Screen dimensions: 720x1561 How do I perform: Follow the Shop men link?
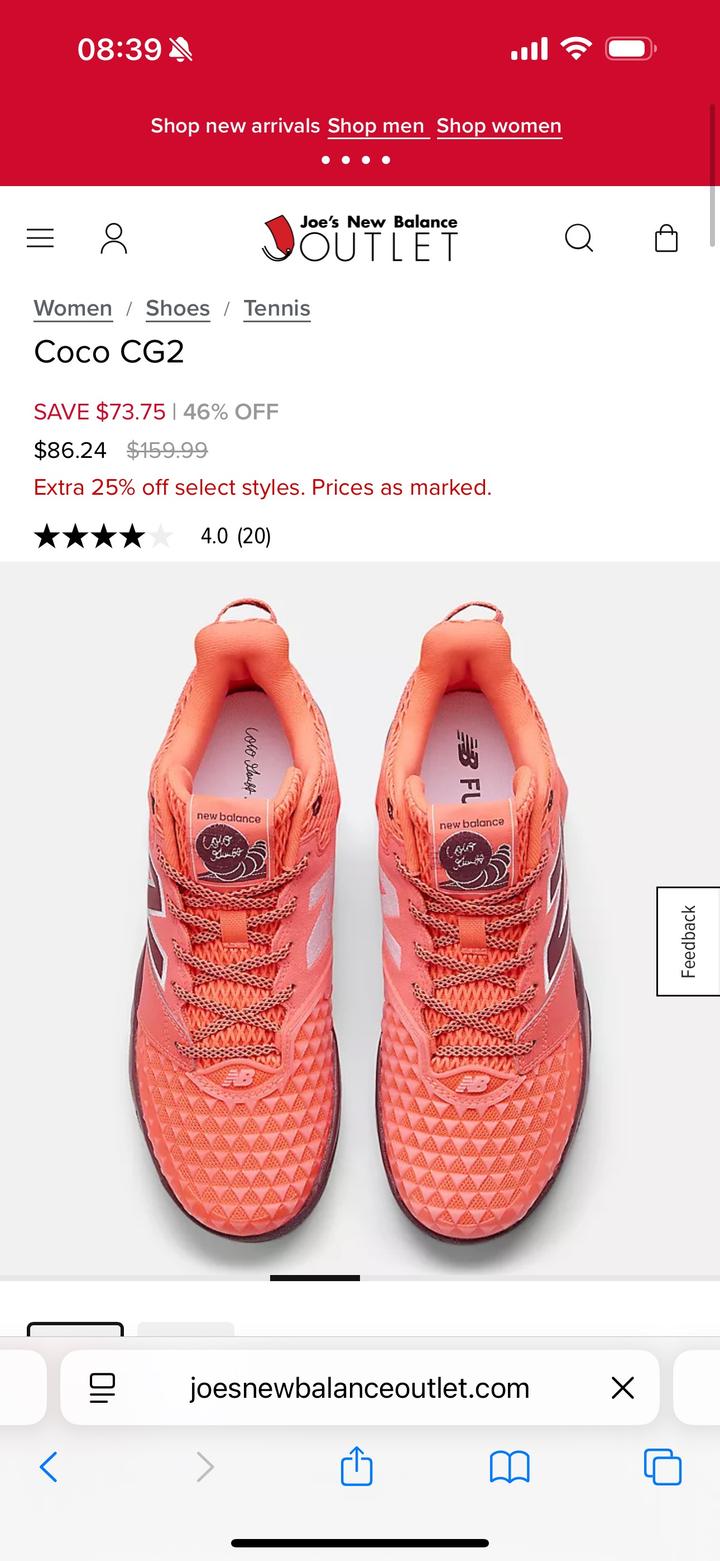[x=377, y=126]
